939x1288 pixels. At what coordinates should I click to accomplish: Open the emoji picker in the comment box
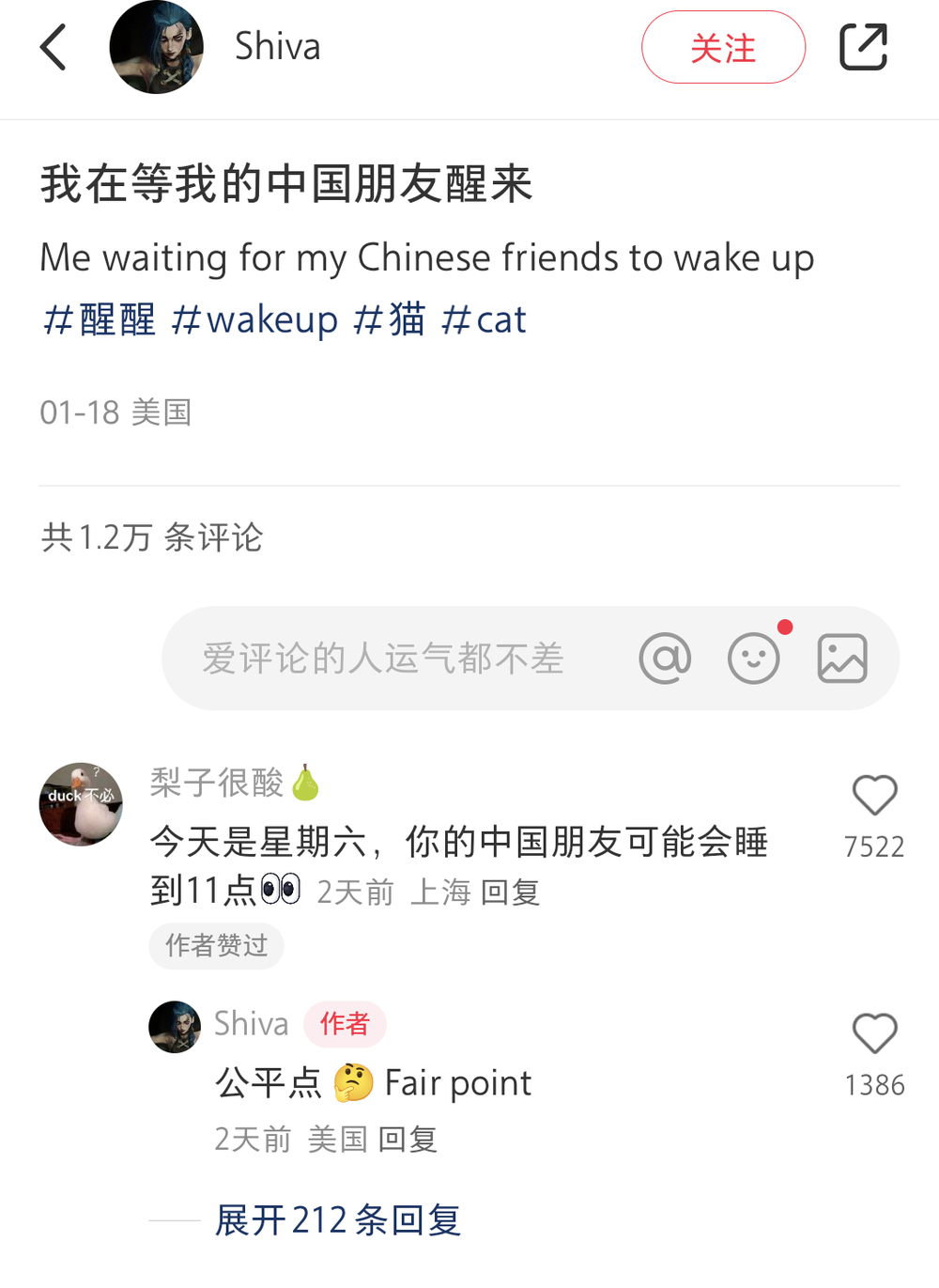point(753,659)
